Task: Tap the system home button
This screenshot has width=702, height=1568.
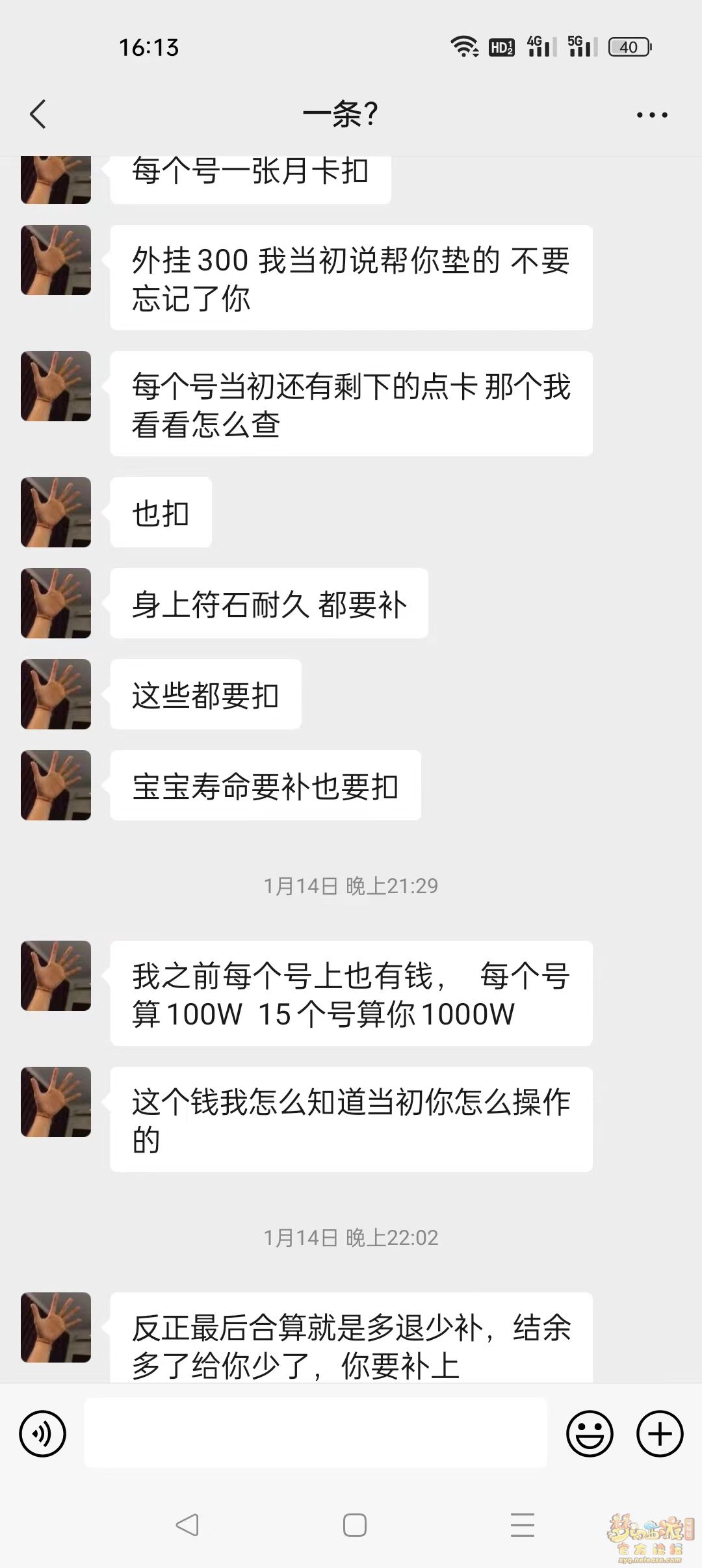Action: tap(354, 1524)
